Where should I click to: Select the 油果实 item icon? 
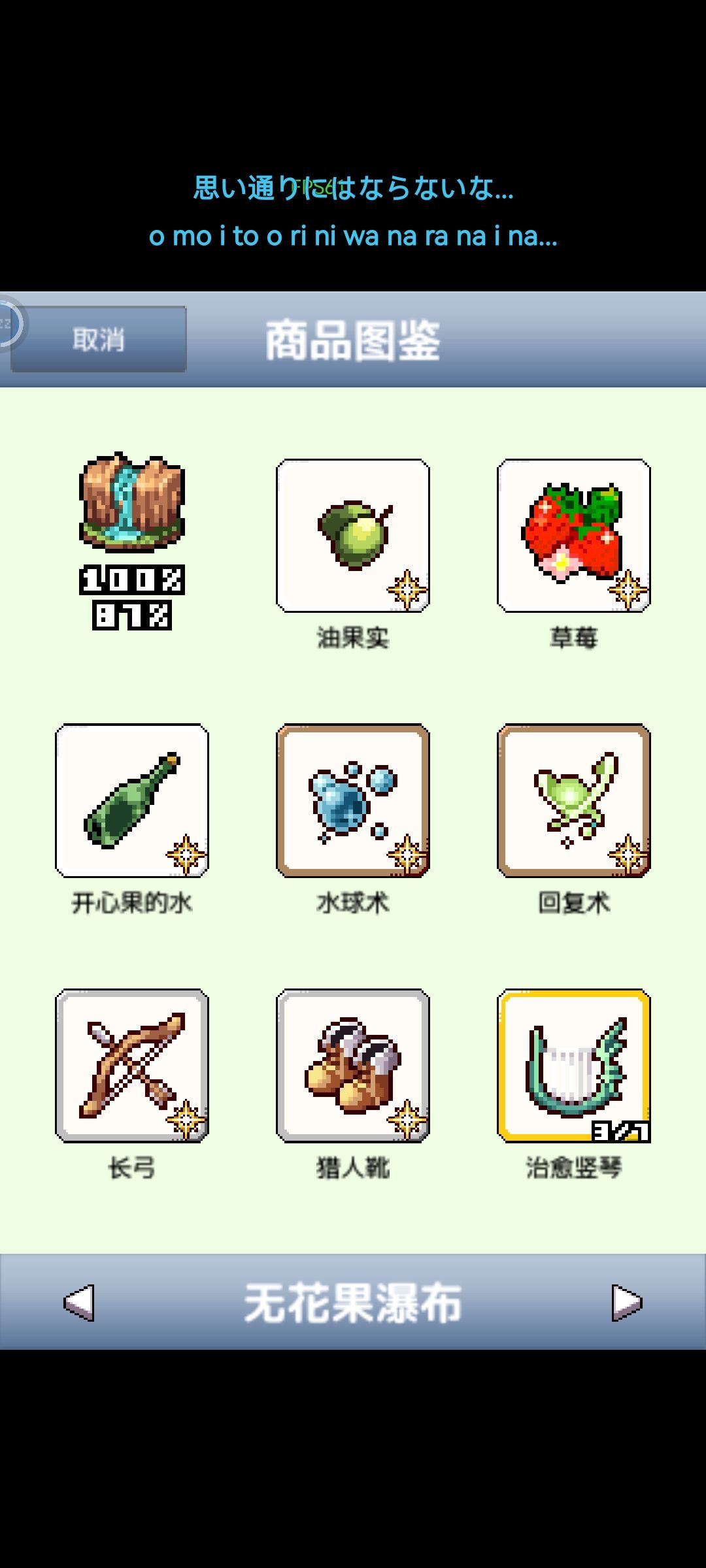(353, 536)
